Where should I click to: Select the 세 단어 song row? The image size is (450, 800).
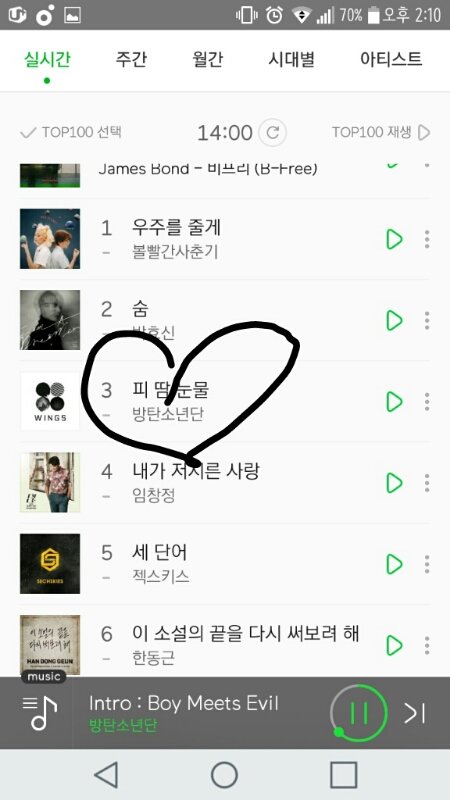coord(224,564)
